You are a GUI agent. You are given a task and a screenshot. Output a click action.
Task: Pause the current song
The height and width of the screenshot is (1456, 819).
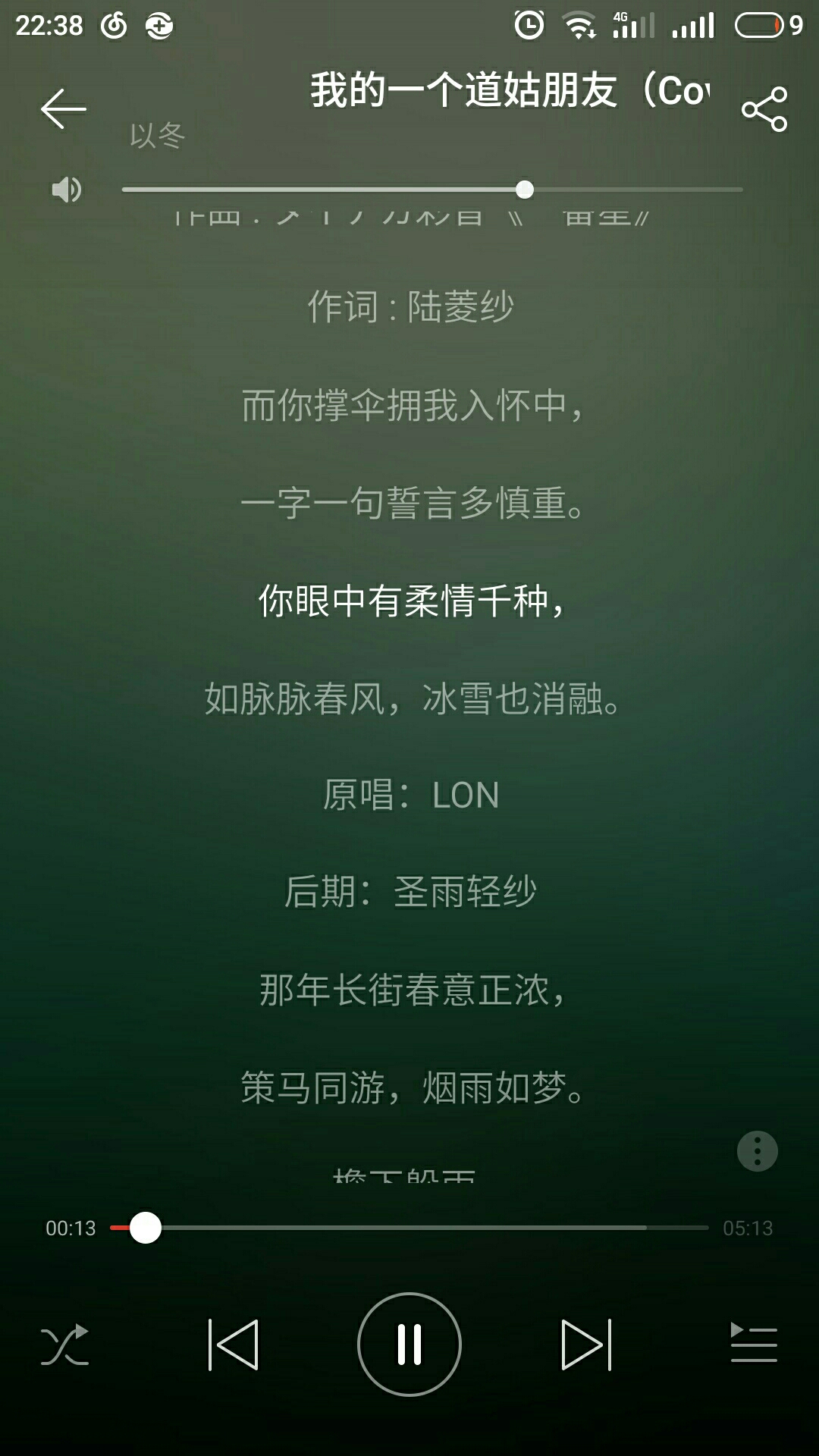point(409,1345)
